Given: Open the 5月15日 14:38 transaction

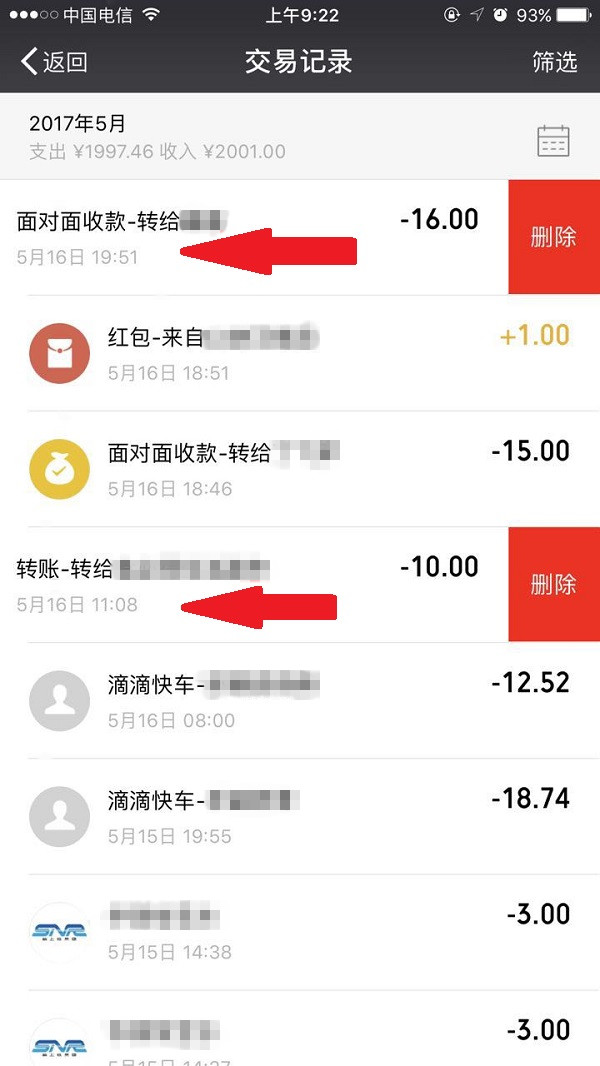Looking at the screenshot, I should pyautogui.click(x=300, y=932).
